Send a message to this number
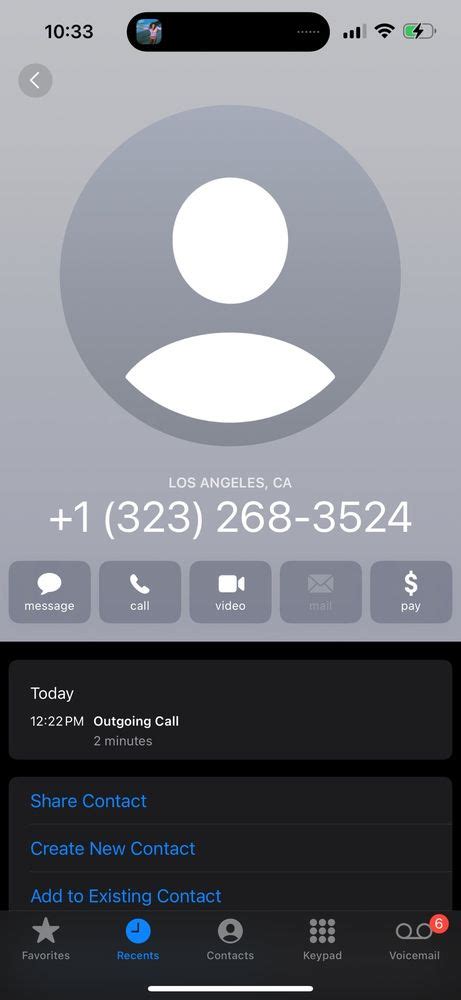This screenshot has width=461, height=1000. [50, 592]
